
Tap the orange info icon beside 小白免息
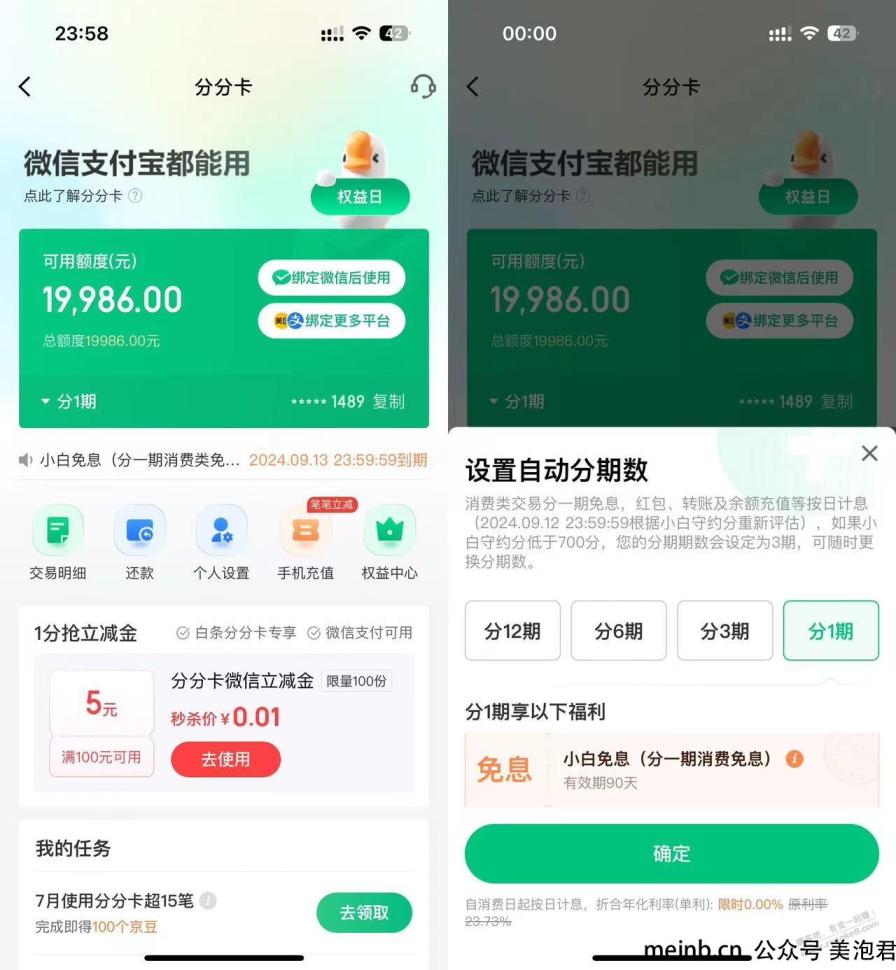coord(795,759)
